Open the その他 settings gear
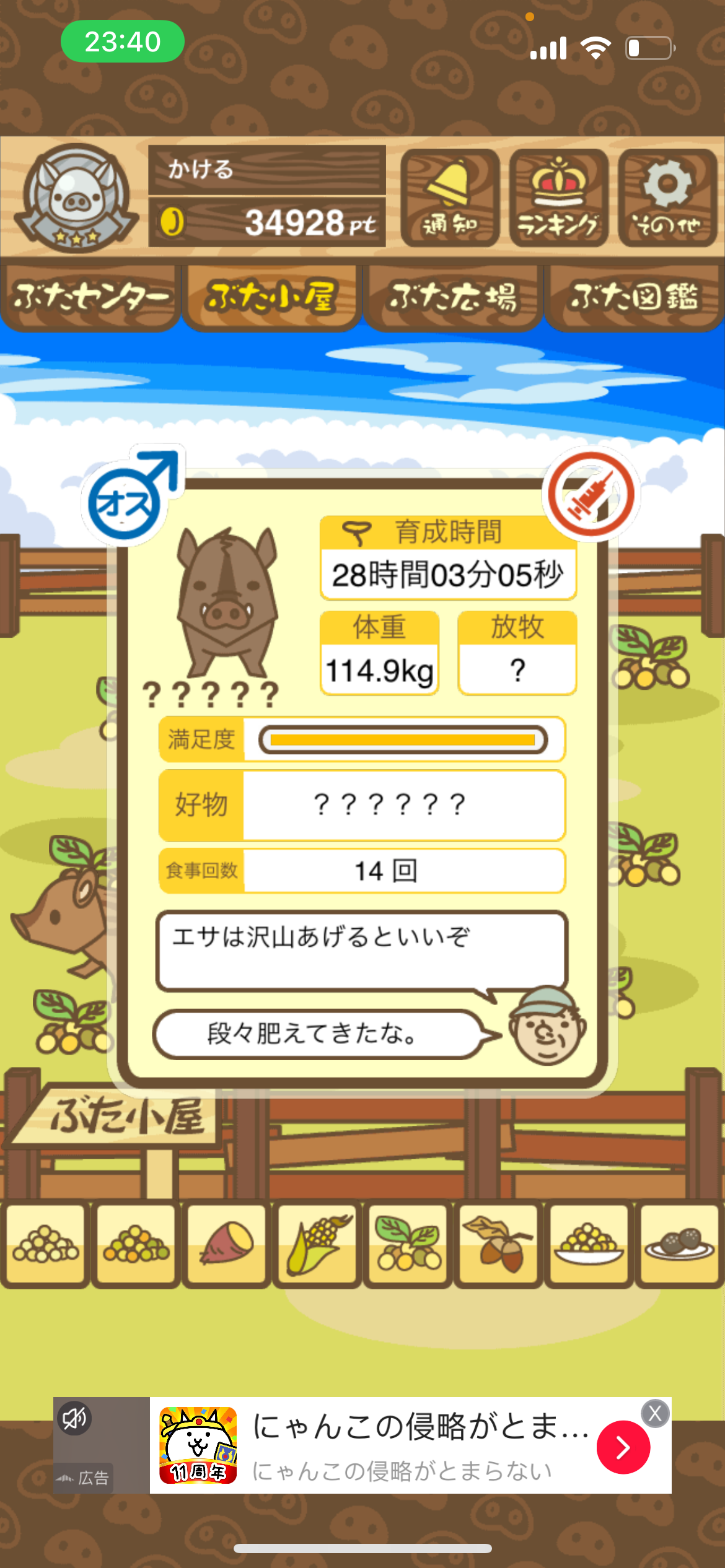725x1568 pixels. pyautogui.click(x=667, y=198)
